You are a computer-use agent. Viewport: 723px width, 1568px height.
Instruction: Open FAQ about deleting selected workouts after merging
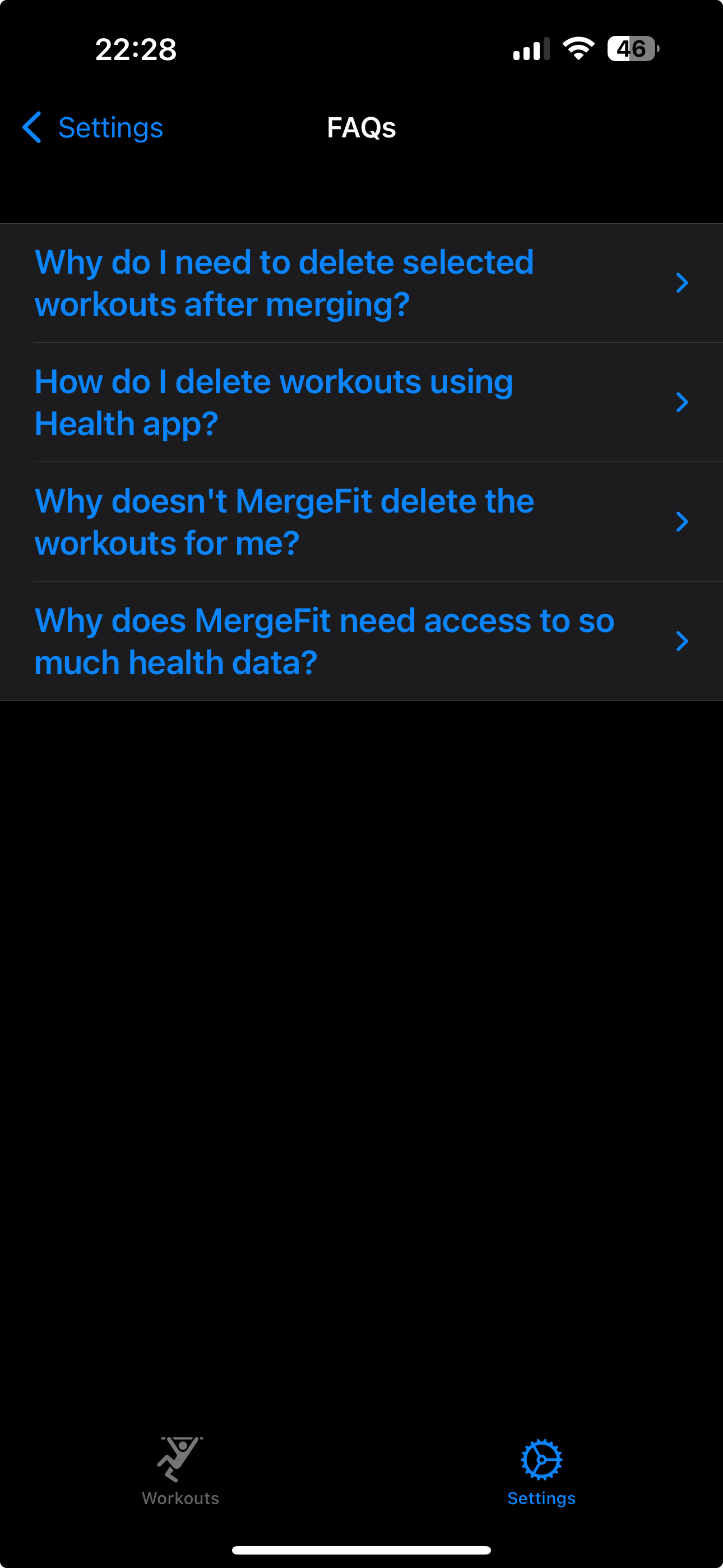click(x=361, y=283)
